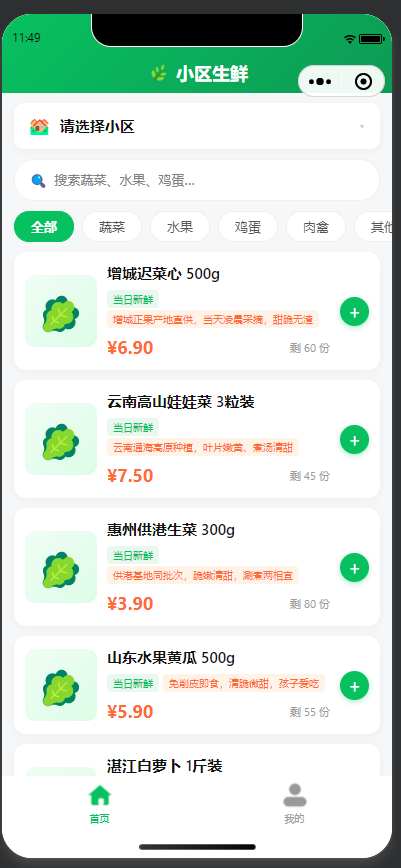Image resolution: width=401 pixels, height=868 pixels.
Task: Open the 山东水果黄瓜 product card
Action: (197, 685)
